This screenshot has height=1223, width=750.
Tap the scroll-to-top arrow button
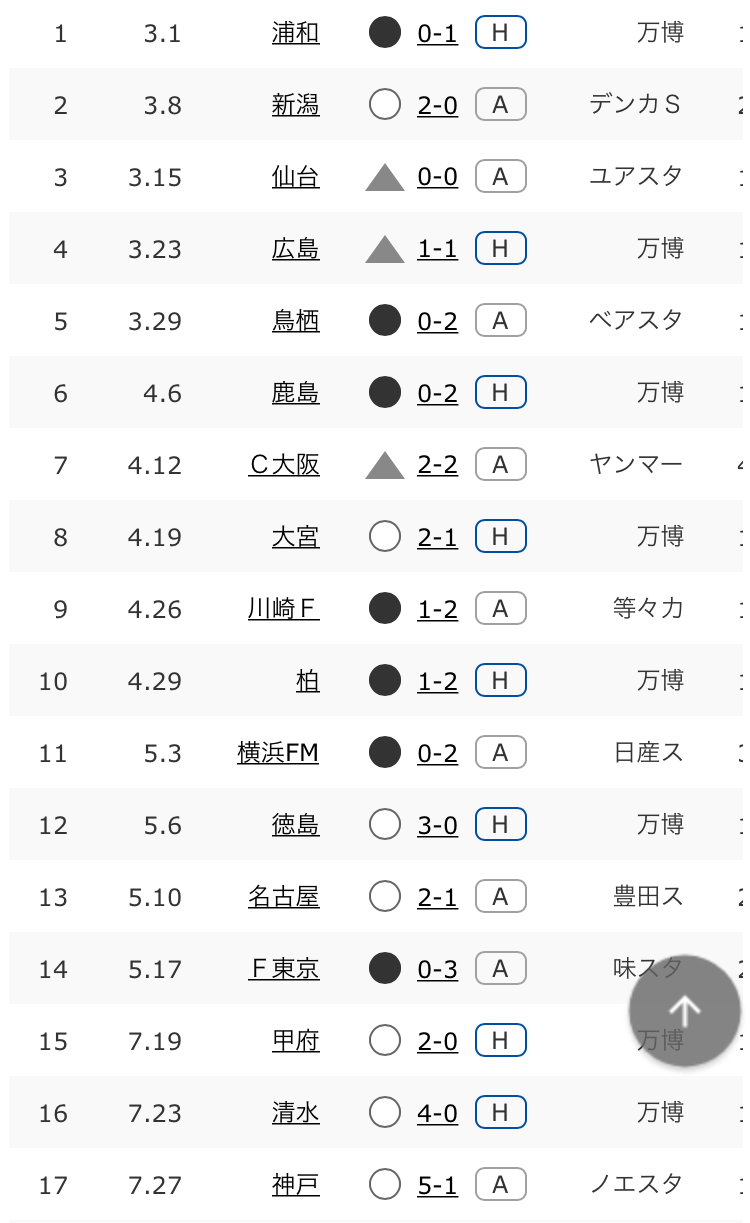pyautogui.click(x=684, y=1011)
